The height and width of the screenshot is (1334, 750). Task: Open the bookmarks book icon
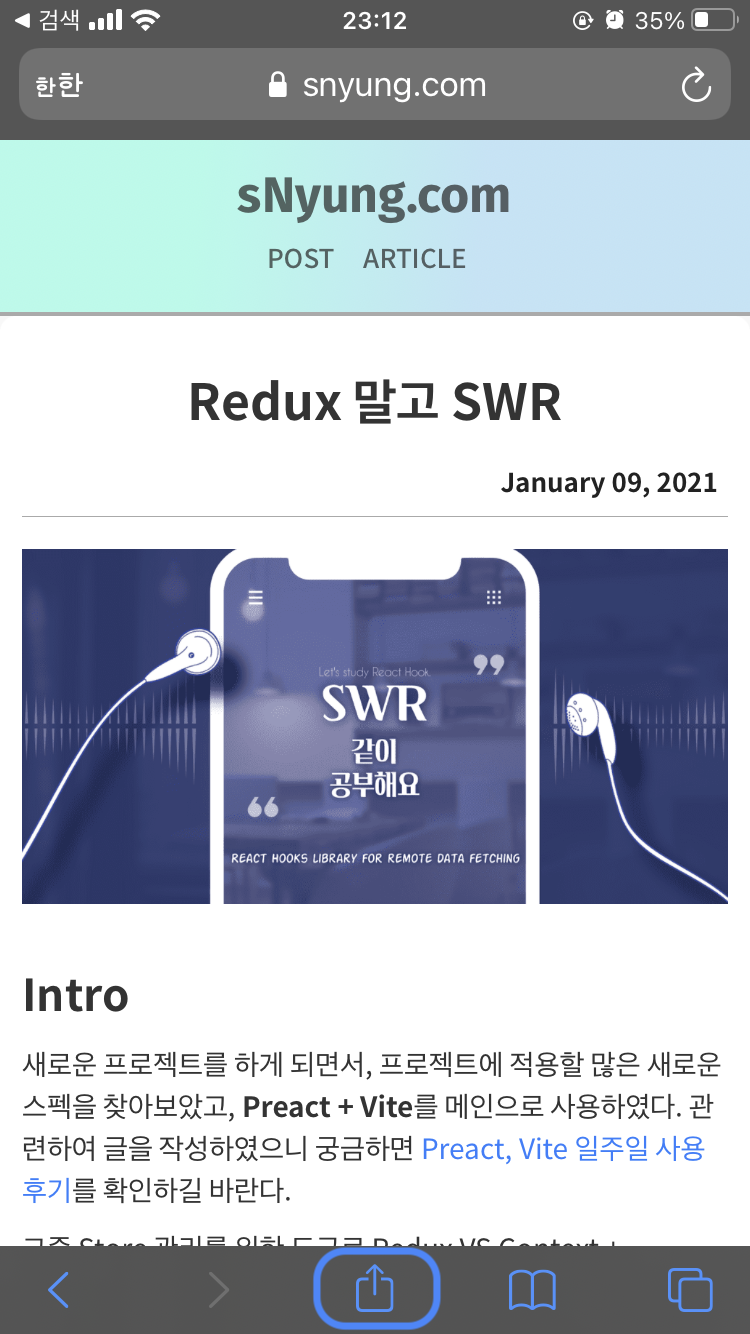[x=532, y=1290]
